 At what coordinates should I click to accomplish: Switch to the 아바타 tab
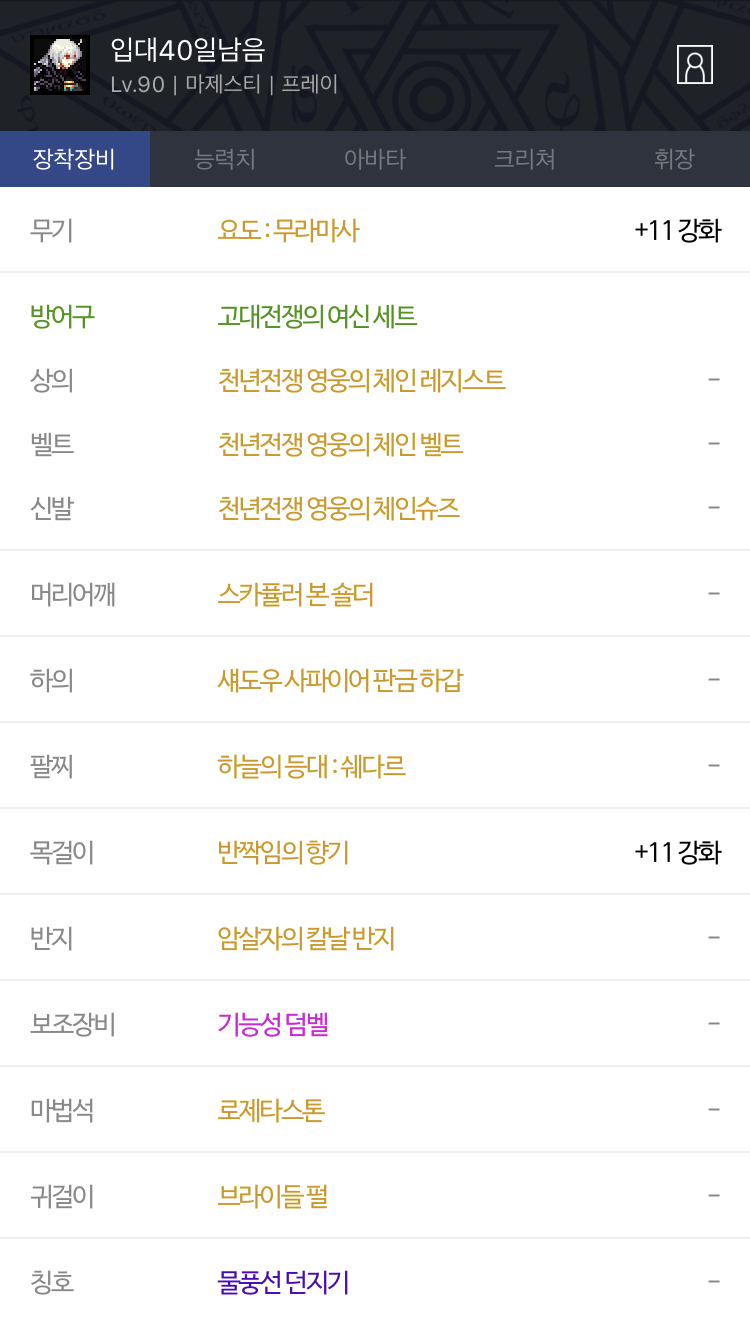click(x=375, y=159)
